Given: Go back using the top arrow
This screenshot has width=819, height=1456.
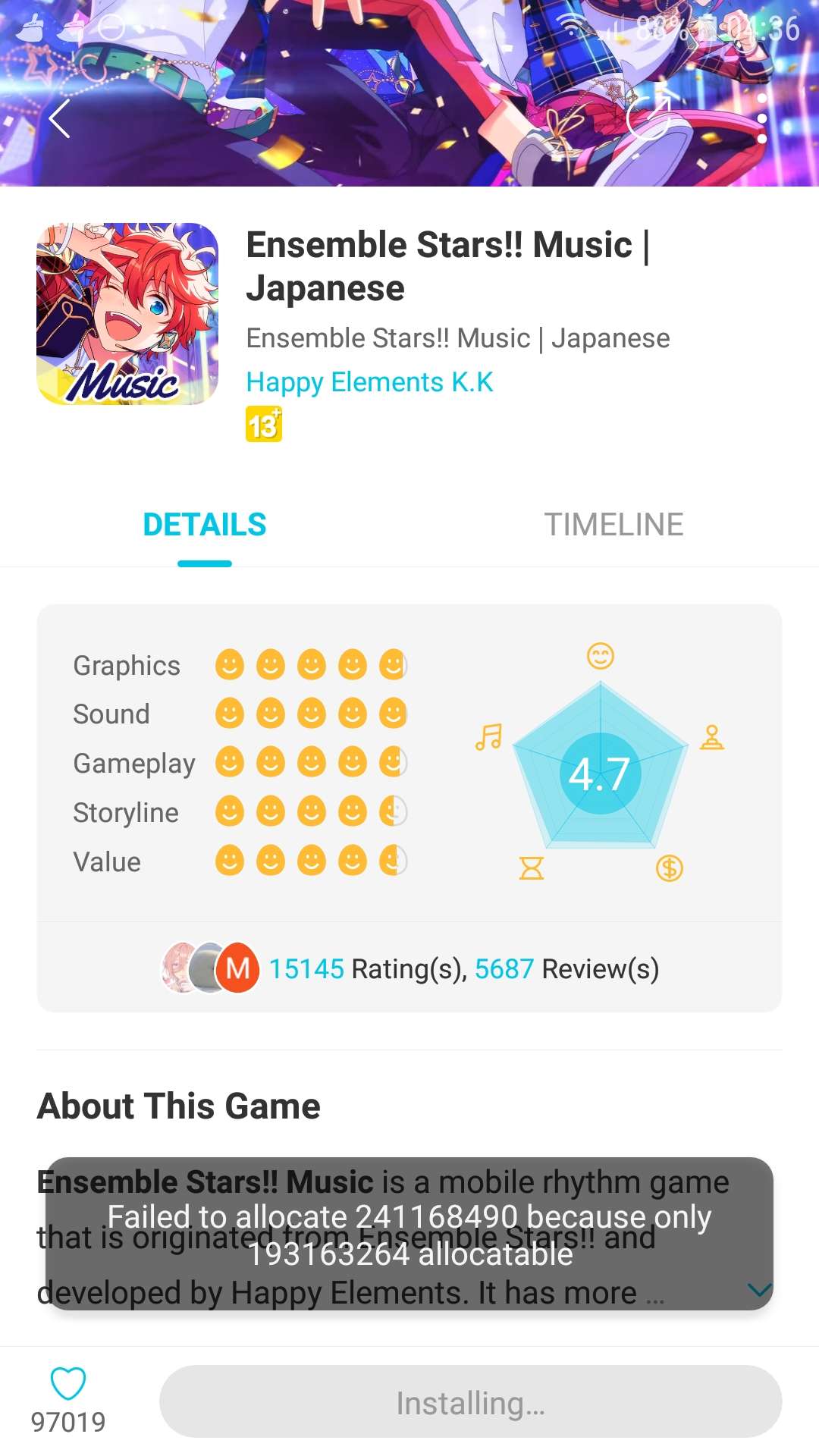Looking at the screenshot, I should pyautogui.click(x=59, y=119).
